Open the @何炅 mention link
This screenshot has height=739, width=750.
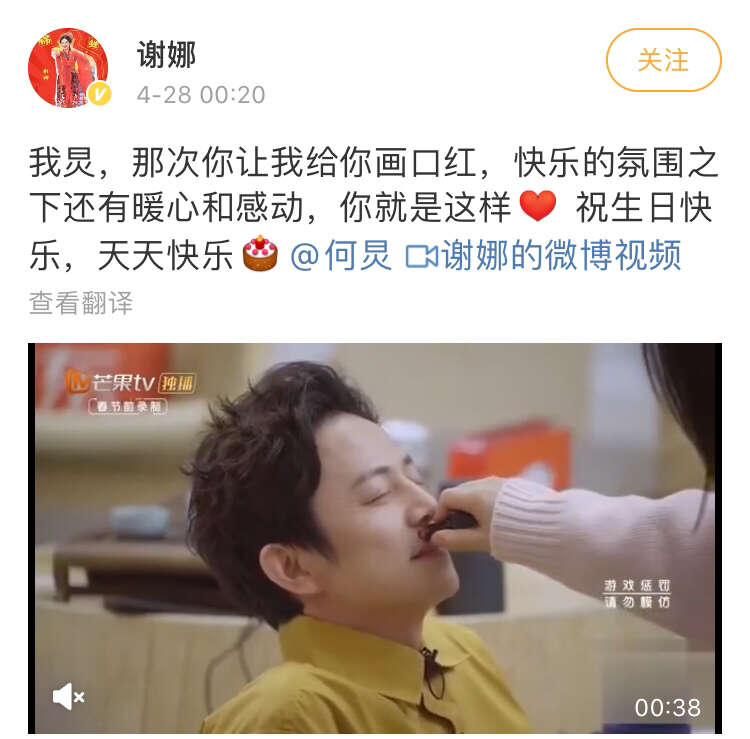coord(341,256)
